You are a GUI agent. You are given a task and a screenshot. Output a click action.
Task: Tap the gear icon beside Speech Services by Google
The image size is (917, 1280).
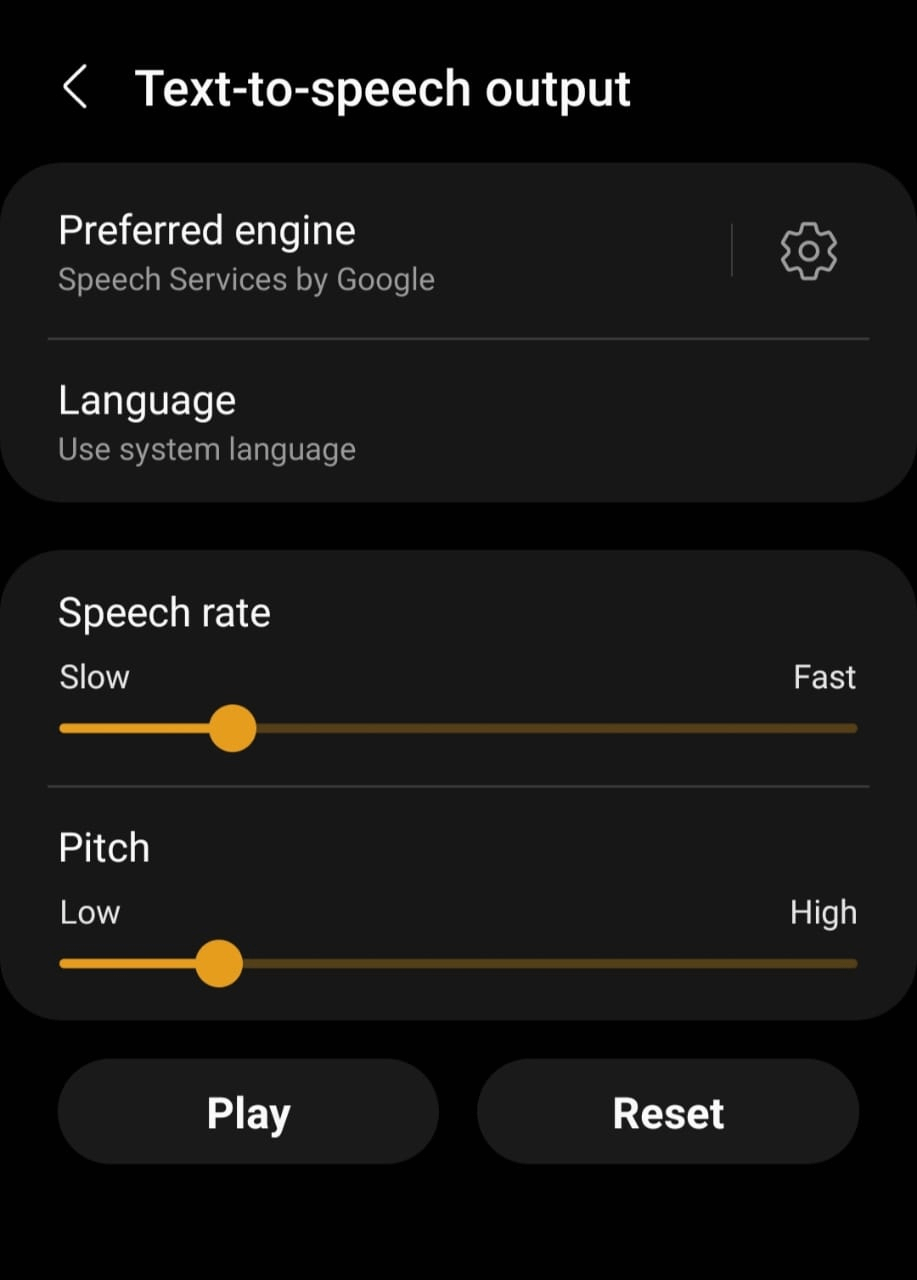[x=807, y=250]
